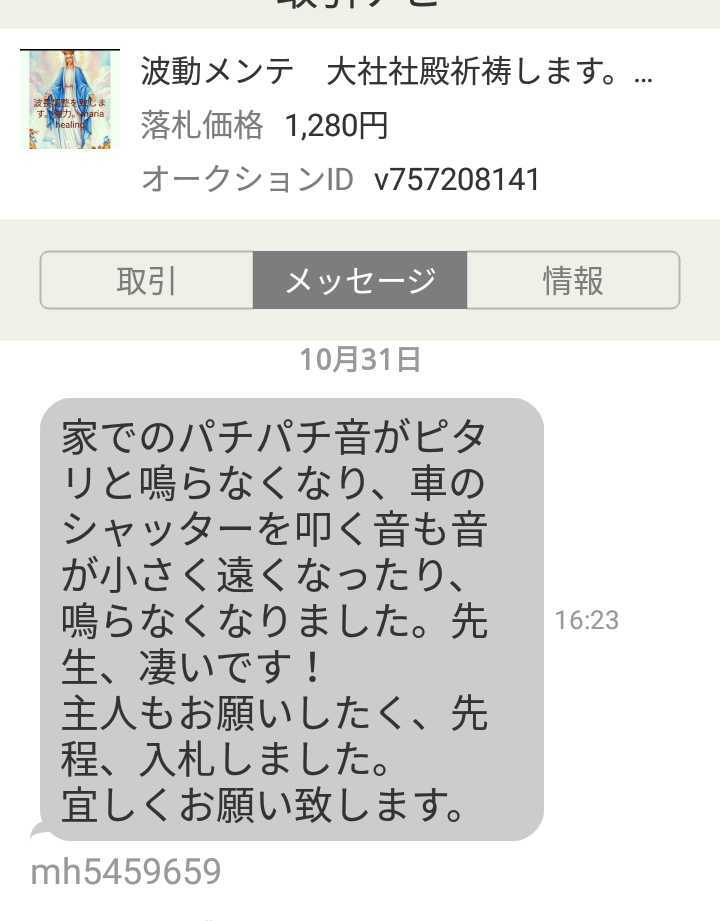Select the active メッセージ tab
Image resolution: width=720 pixels, height=921 pixels.
pyautogui.click(x=361, y=281)
